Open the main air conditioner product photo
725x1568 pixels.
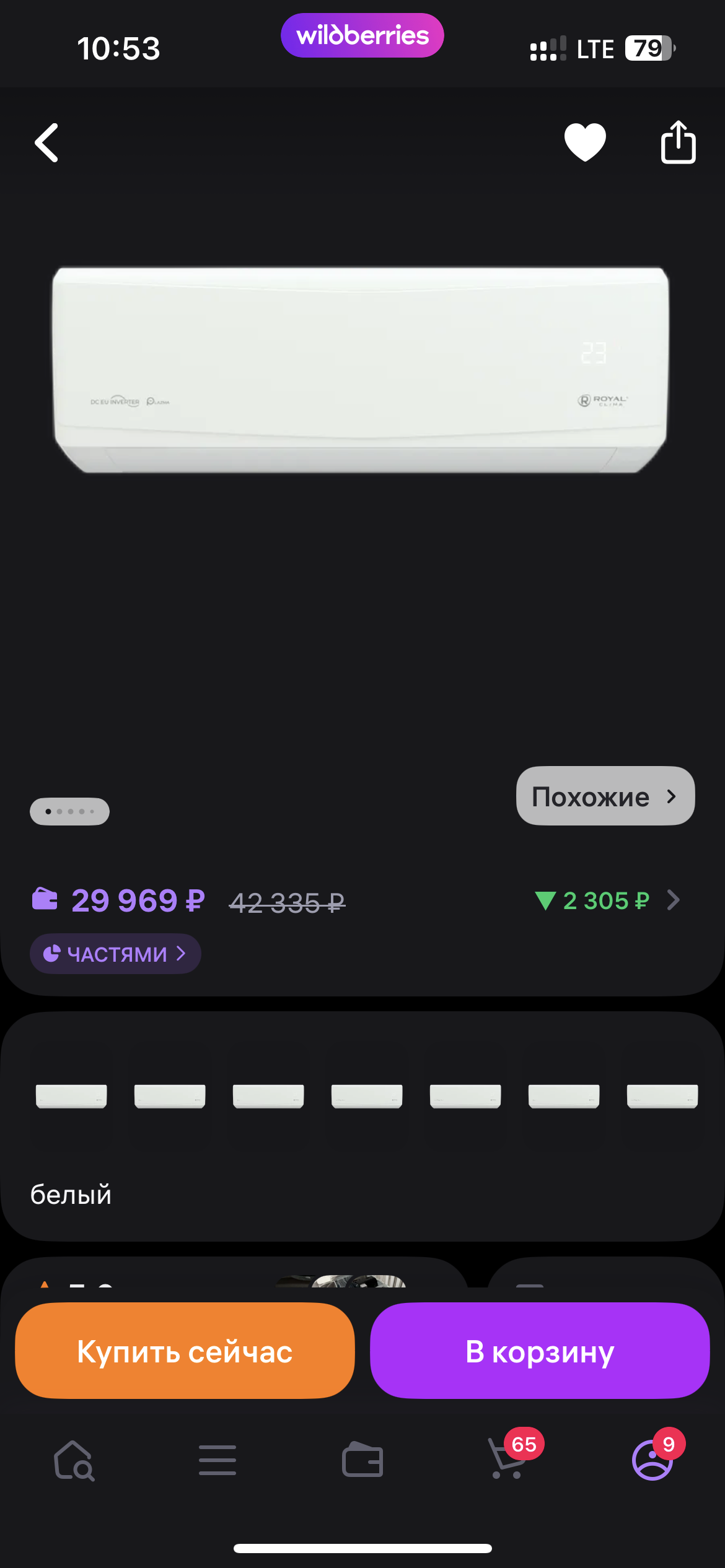361,370
